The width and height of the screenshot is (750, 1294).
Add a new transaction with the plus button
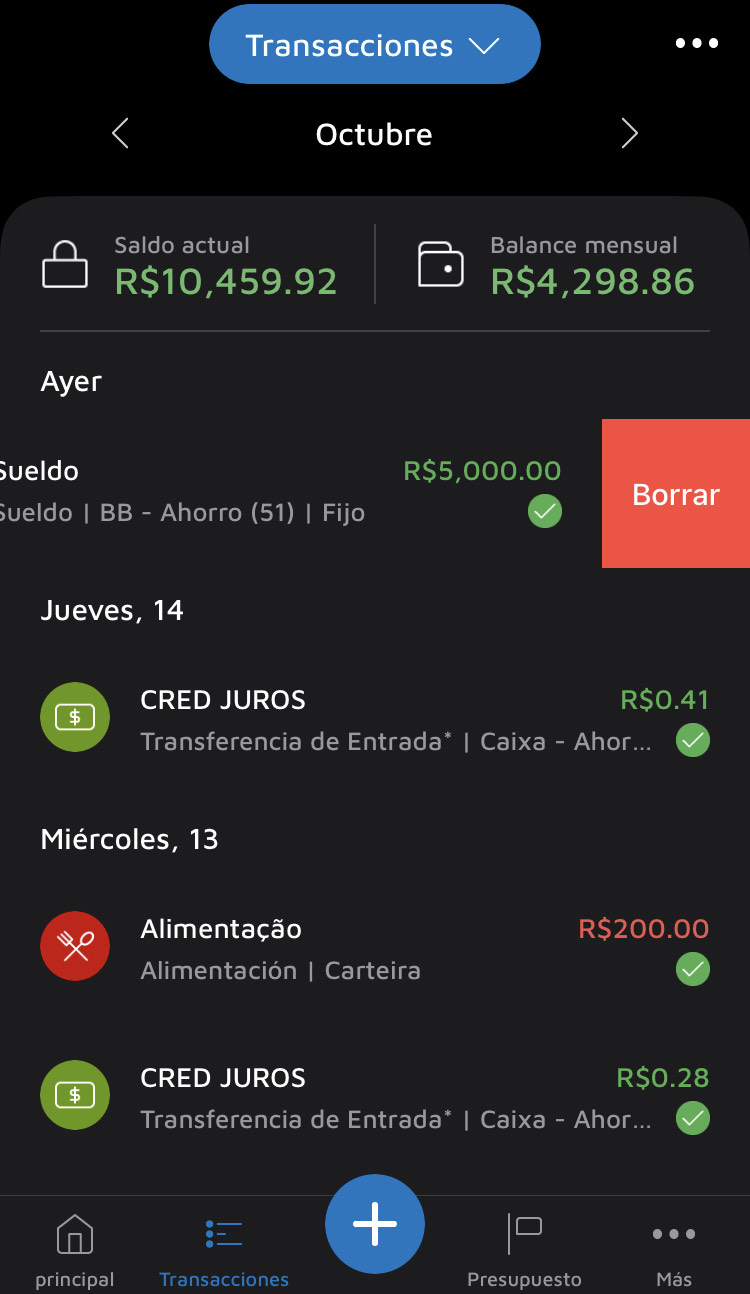point(375,1224)
